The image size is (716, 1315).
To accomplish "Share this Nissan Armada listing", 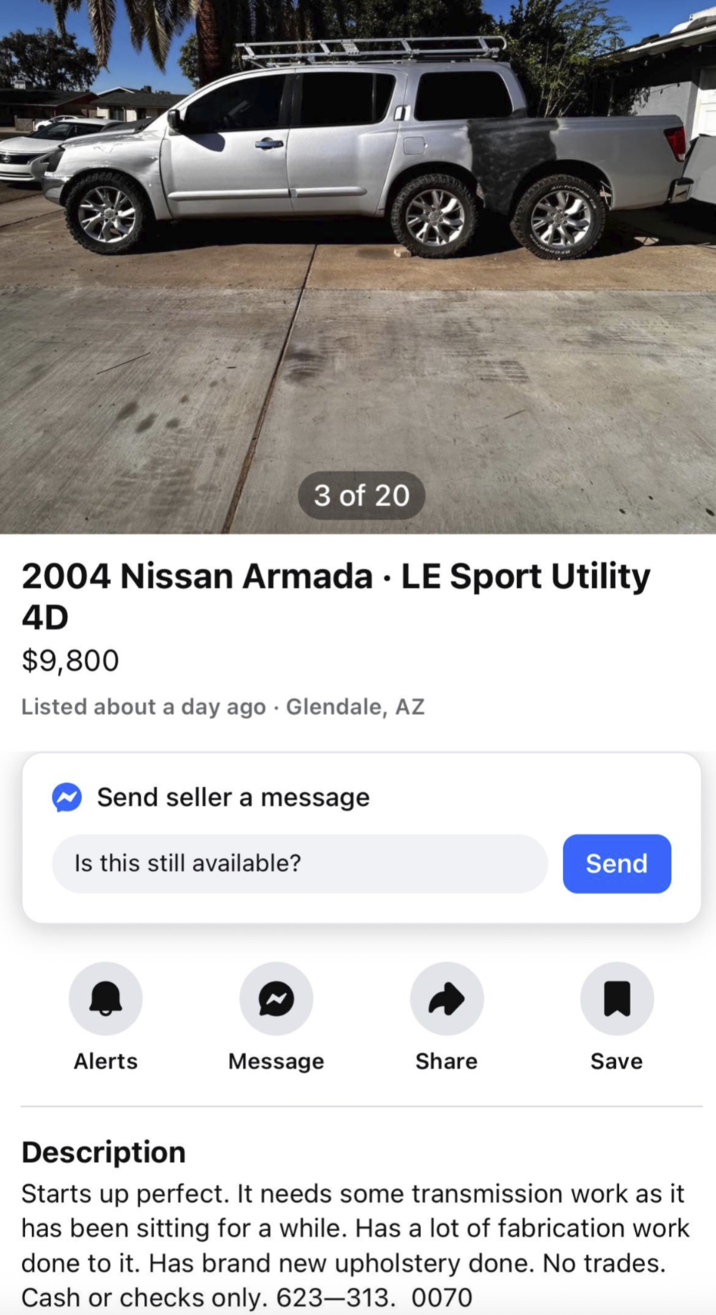I will click(x=446, y=998).
